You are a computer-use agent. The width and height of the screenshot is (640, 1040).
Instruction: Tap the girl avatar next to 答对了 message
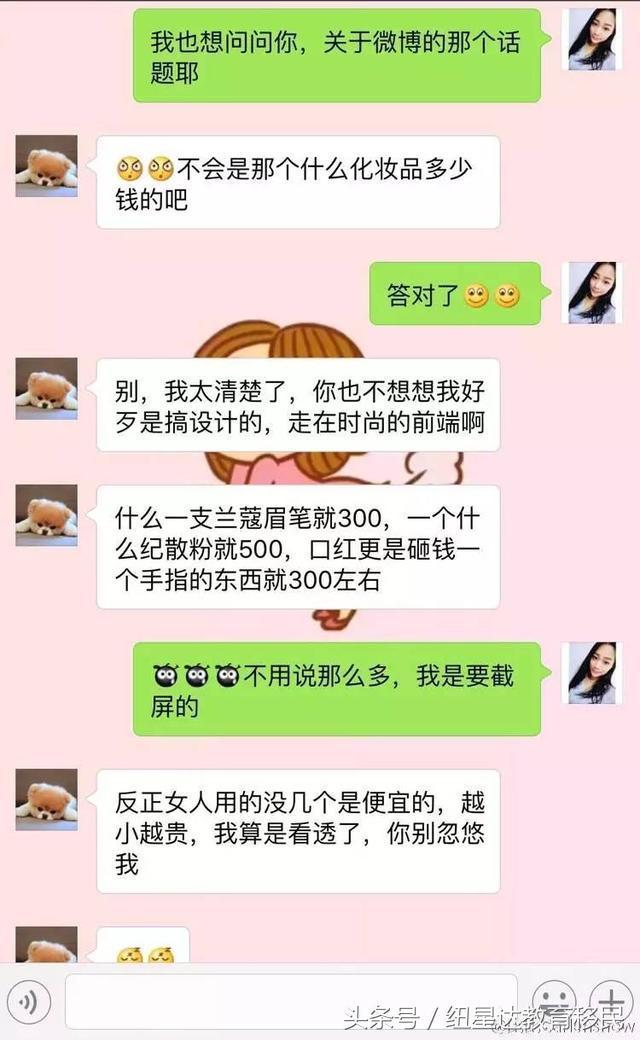[x=592, y=293]
